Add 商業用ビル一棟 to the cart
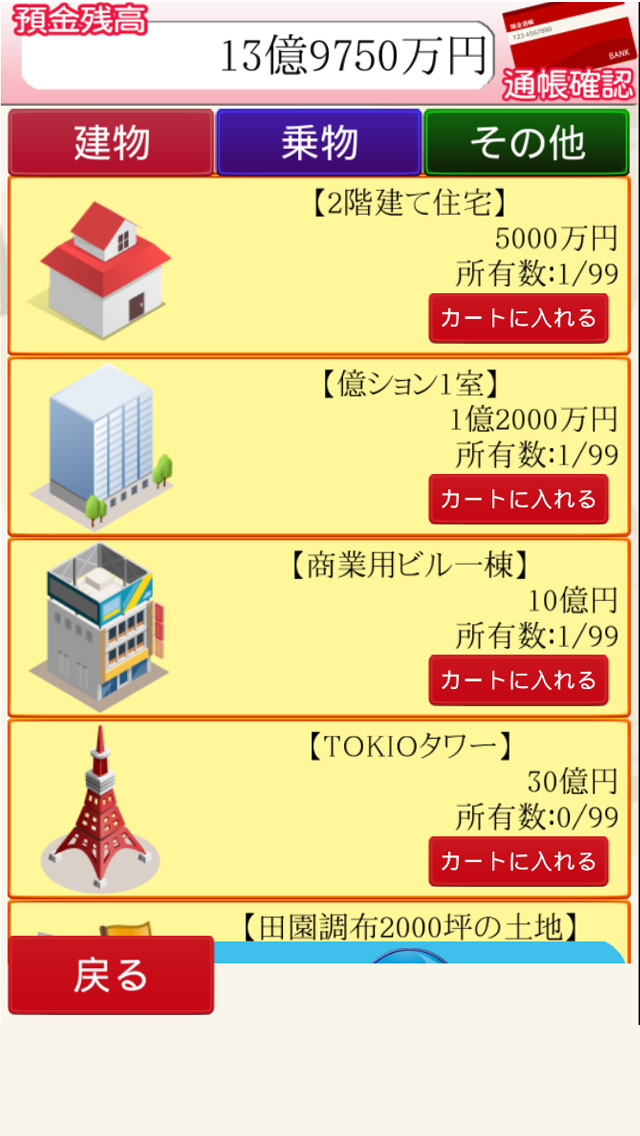Screen dimensions: 640x1136 [518, 680]
